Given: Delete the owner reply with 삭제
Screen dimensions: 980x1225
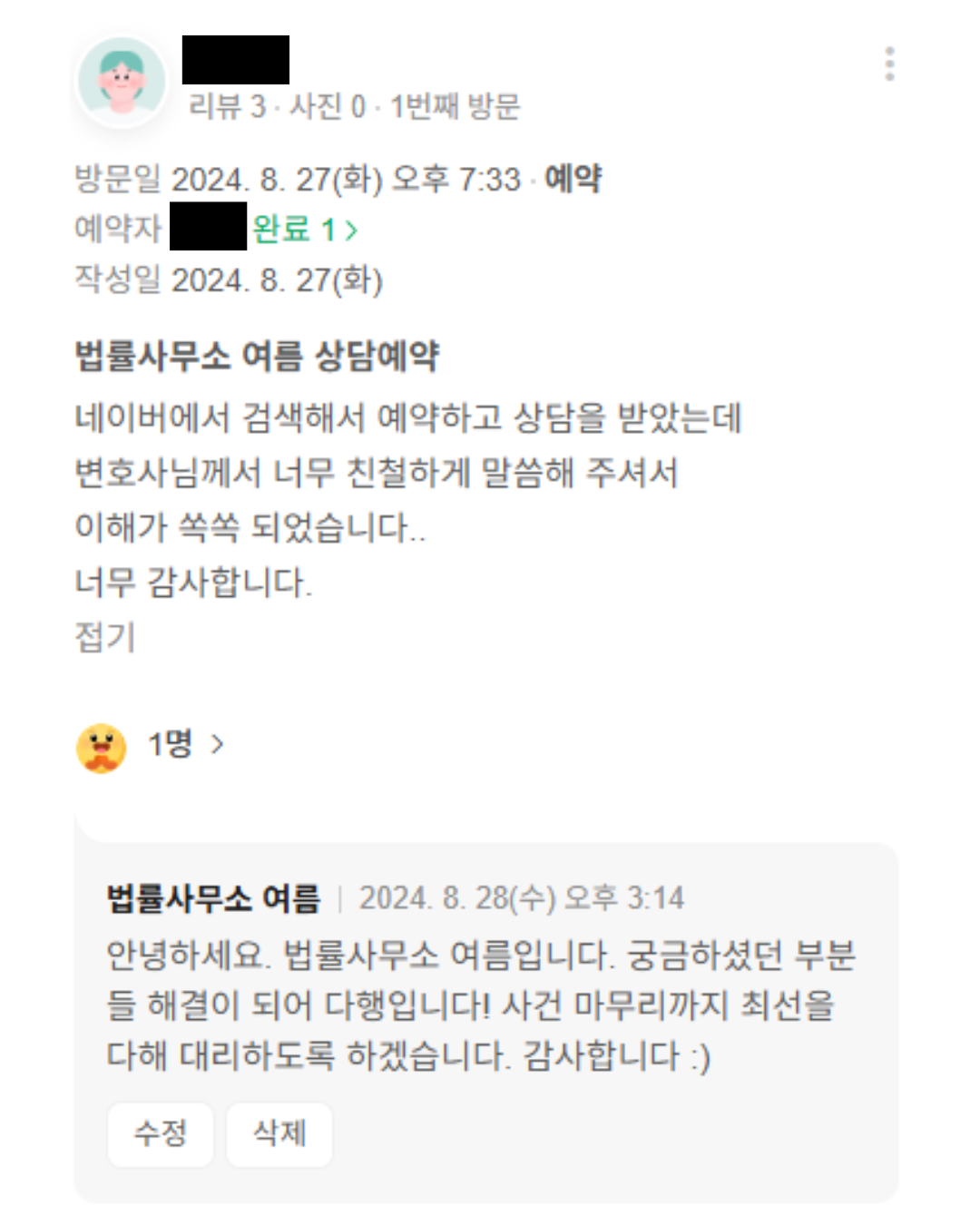Looking at the screenshot, I should click(279, 1133).
